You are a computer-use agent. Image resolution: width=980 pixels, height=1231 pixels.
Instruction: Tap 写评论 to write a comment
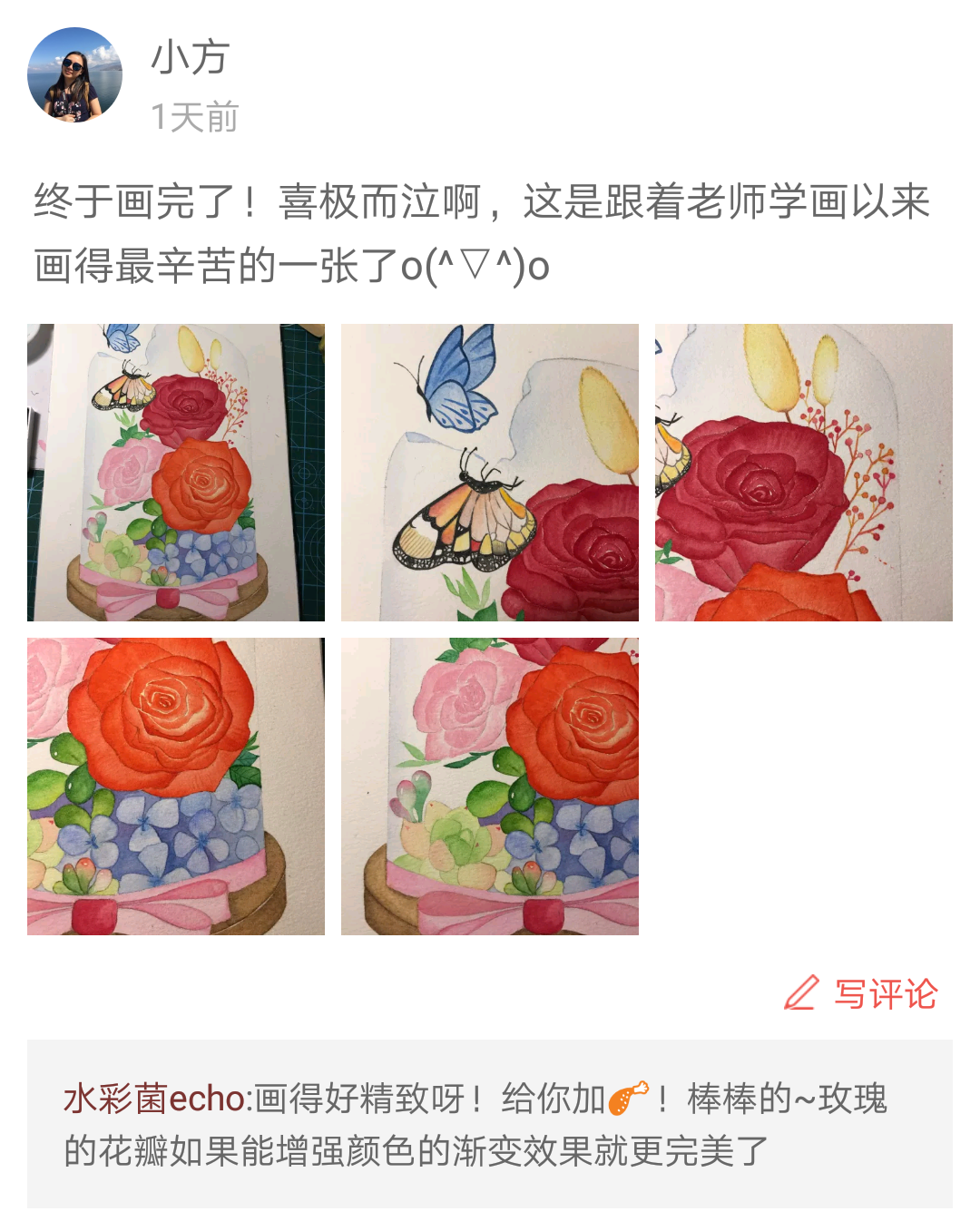pos(862,994)
